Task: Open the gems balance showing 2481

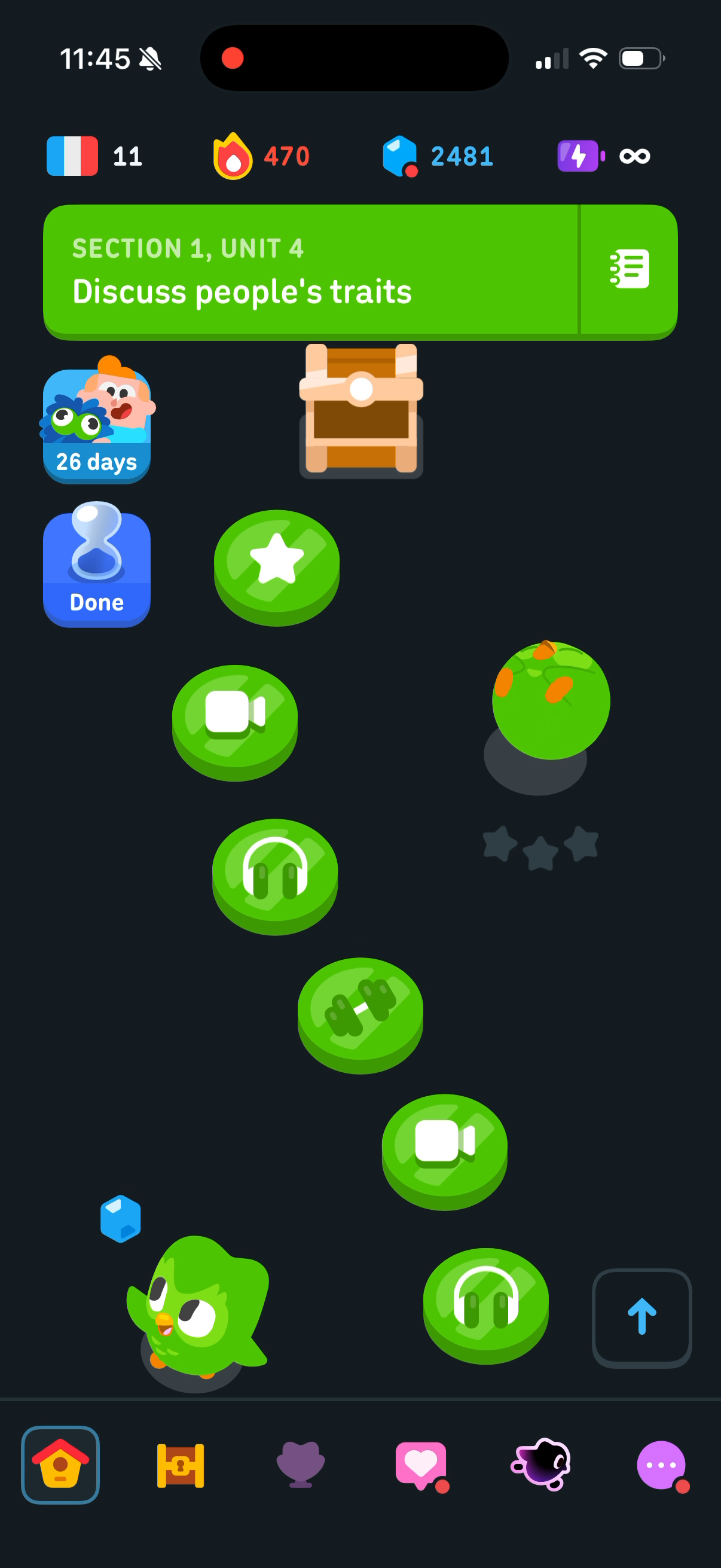Action: click(x=438, y=157)
